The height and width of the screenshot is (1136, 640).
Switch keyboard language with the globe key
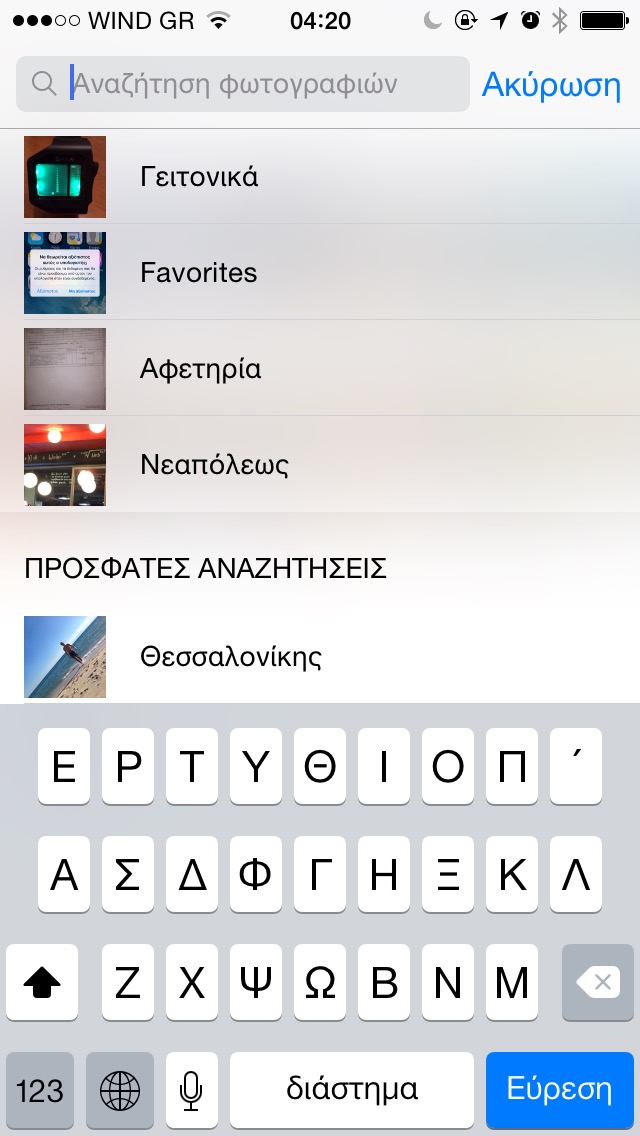point(120,1088)
